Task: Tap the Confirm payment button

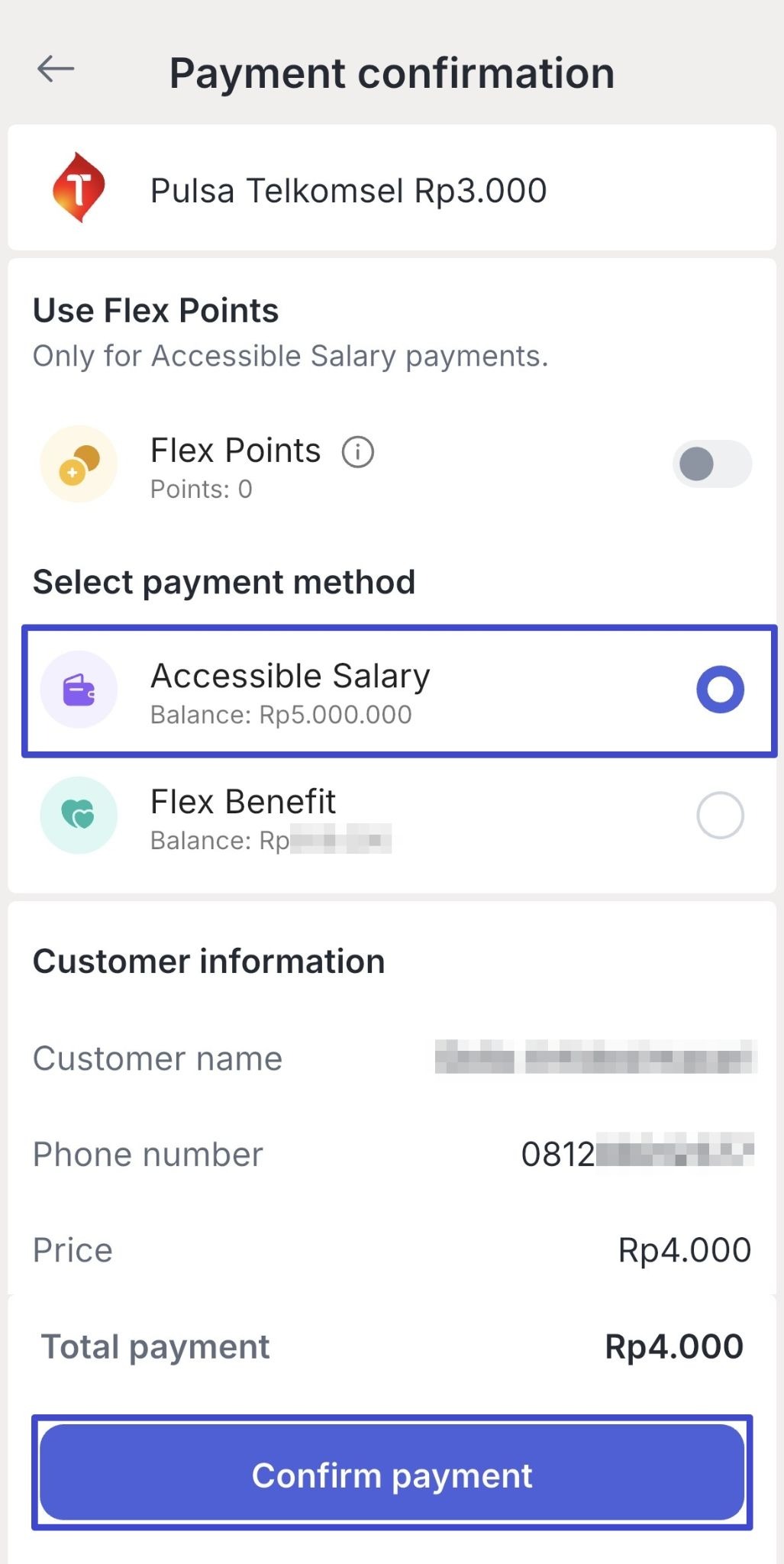Action: tap(392, 1475)
